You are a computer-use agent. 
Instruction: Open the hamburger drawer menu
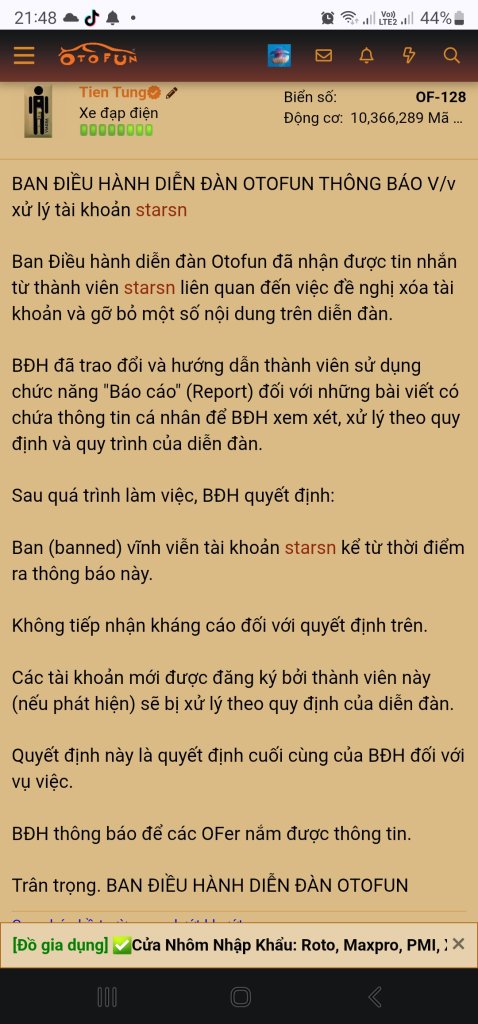(x=24, y=56)
